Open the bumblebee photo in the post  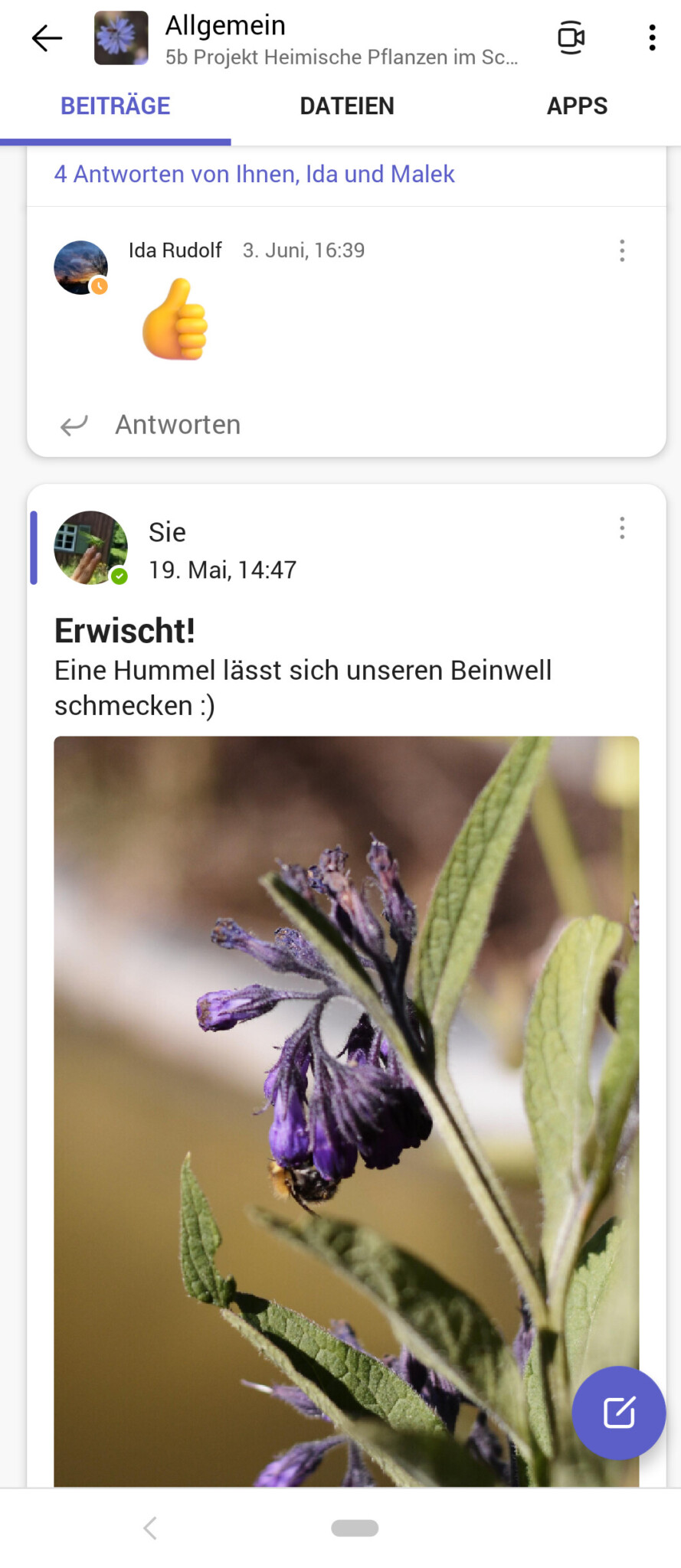point(346,1110)
